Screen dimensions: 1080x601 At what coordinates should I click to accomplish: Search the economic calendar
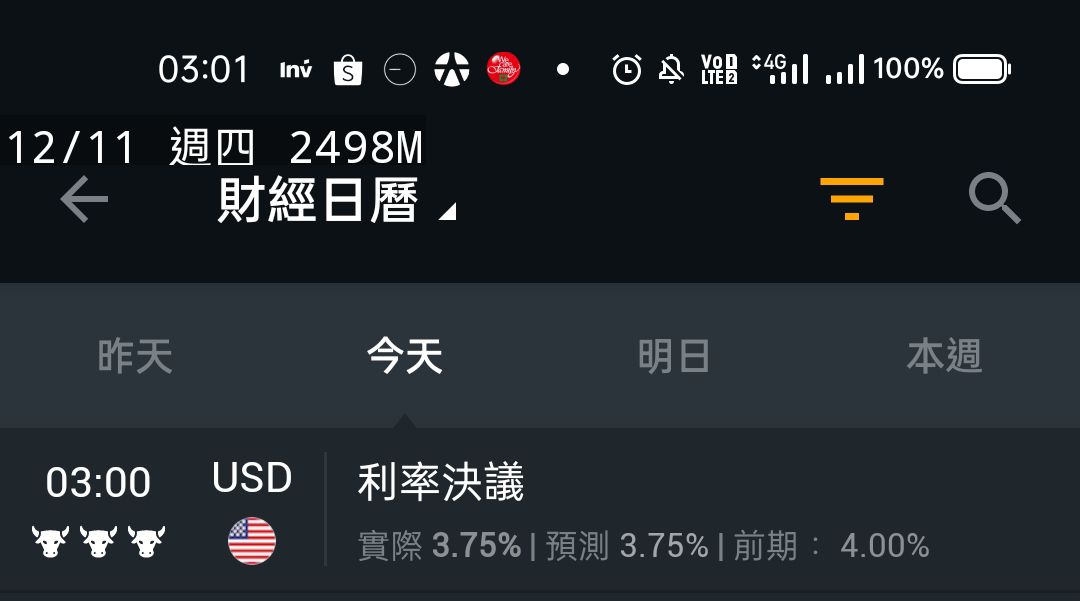tap(994, 199)
